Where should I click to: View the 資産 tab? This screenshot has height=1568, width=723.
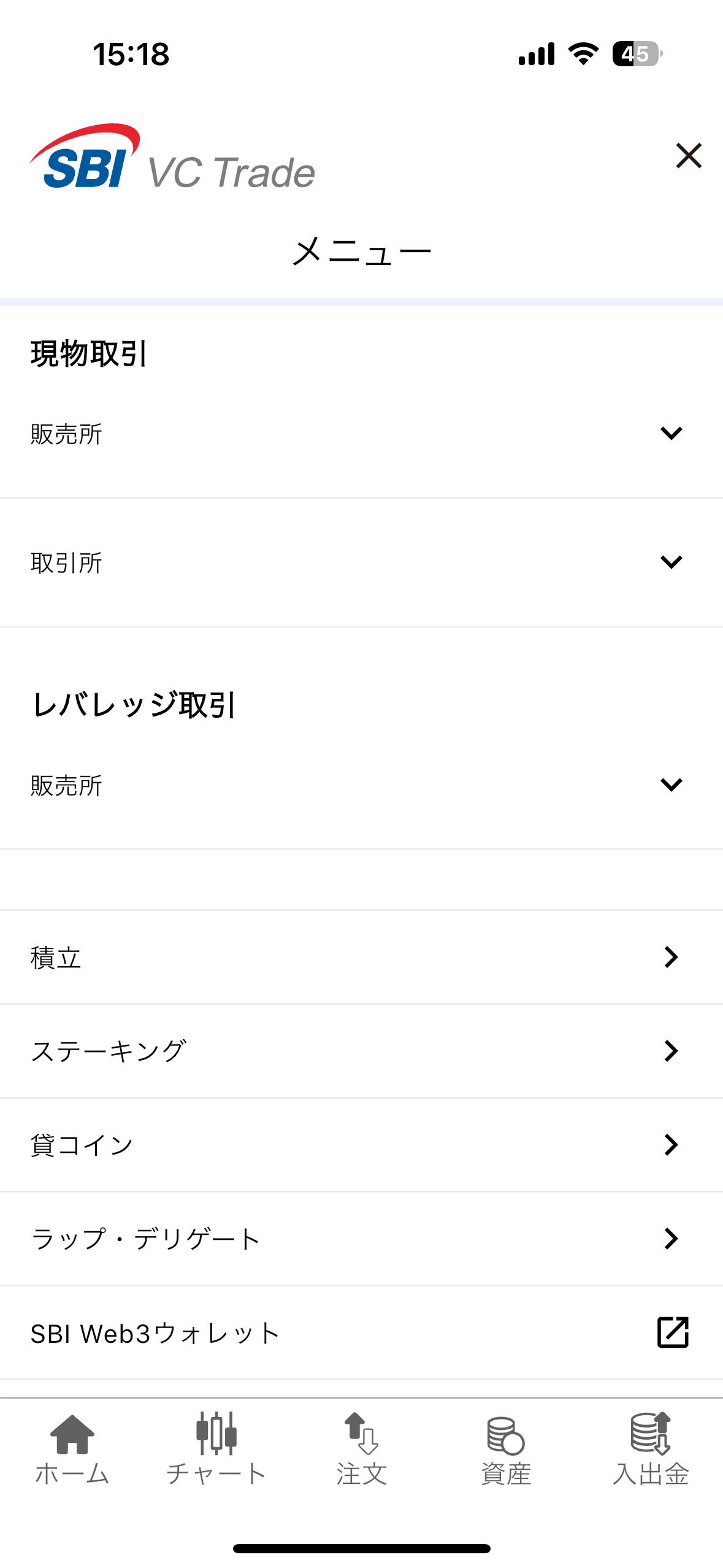click(x=506, y=1449)
